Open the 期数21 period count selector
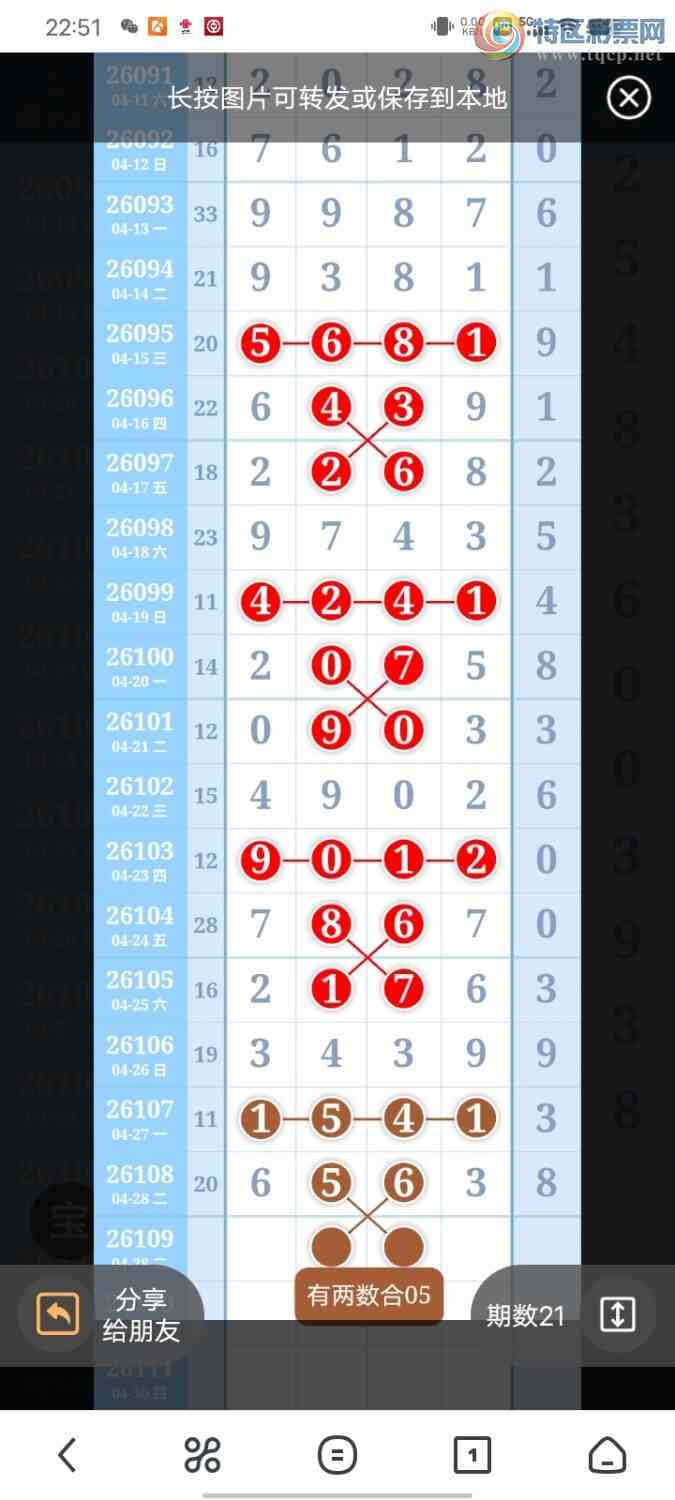 563,1315
